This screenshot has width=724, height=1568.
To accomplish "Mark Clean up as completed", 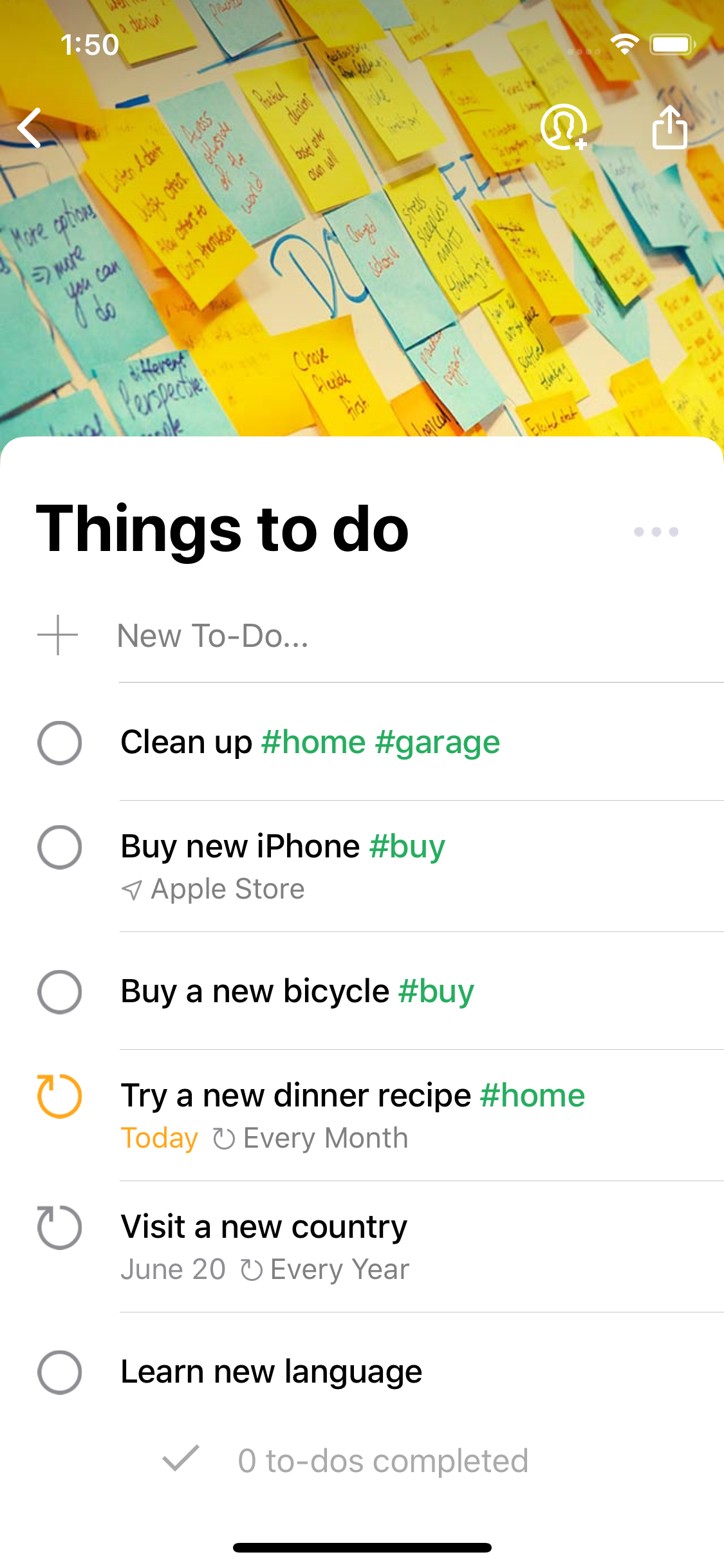I will (x=59, y=743).
